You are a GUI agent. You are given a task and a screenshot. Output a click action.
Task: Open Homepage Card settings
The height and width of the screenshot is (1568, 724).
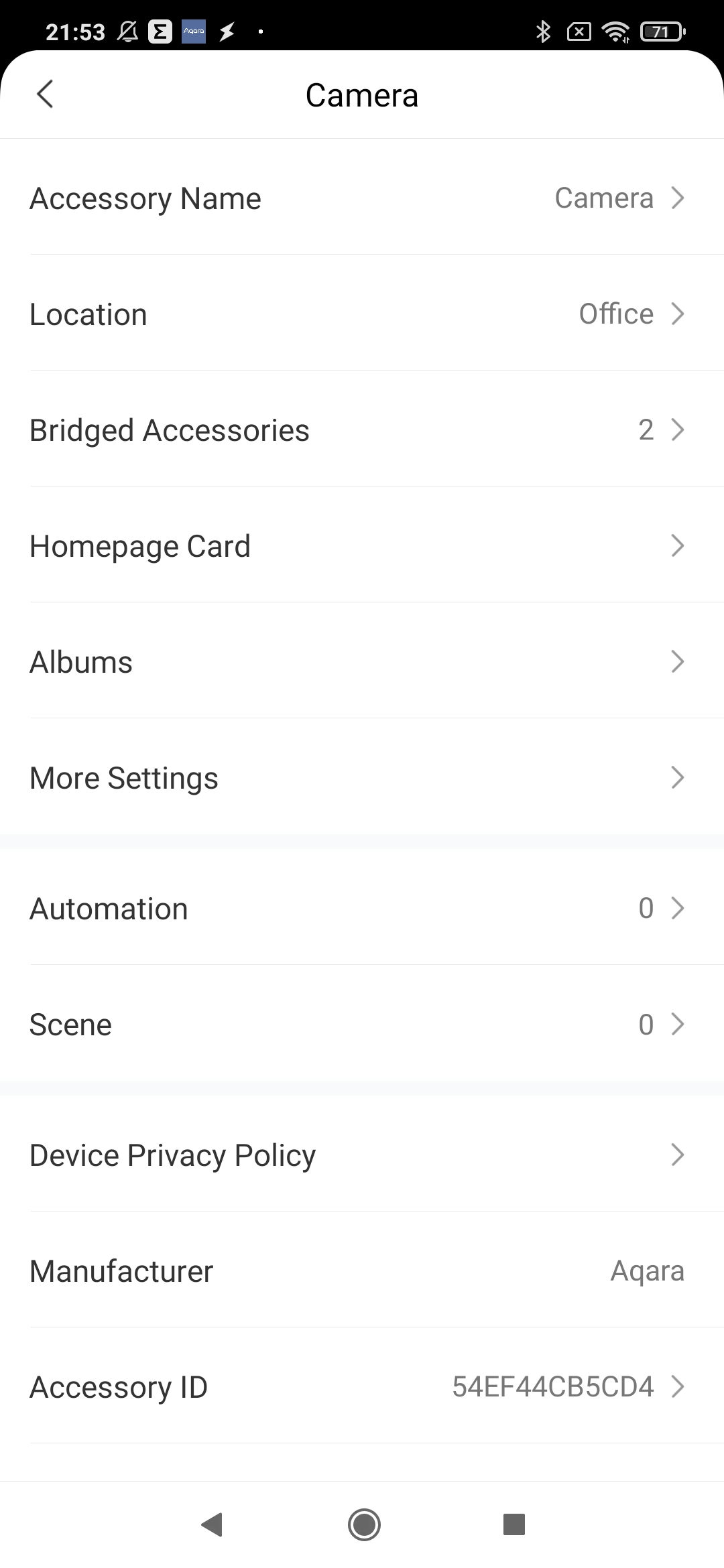click(362, 545)
